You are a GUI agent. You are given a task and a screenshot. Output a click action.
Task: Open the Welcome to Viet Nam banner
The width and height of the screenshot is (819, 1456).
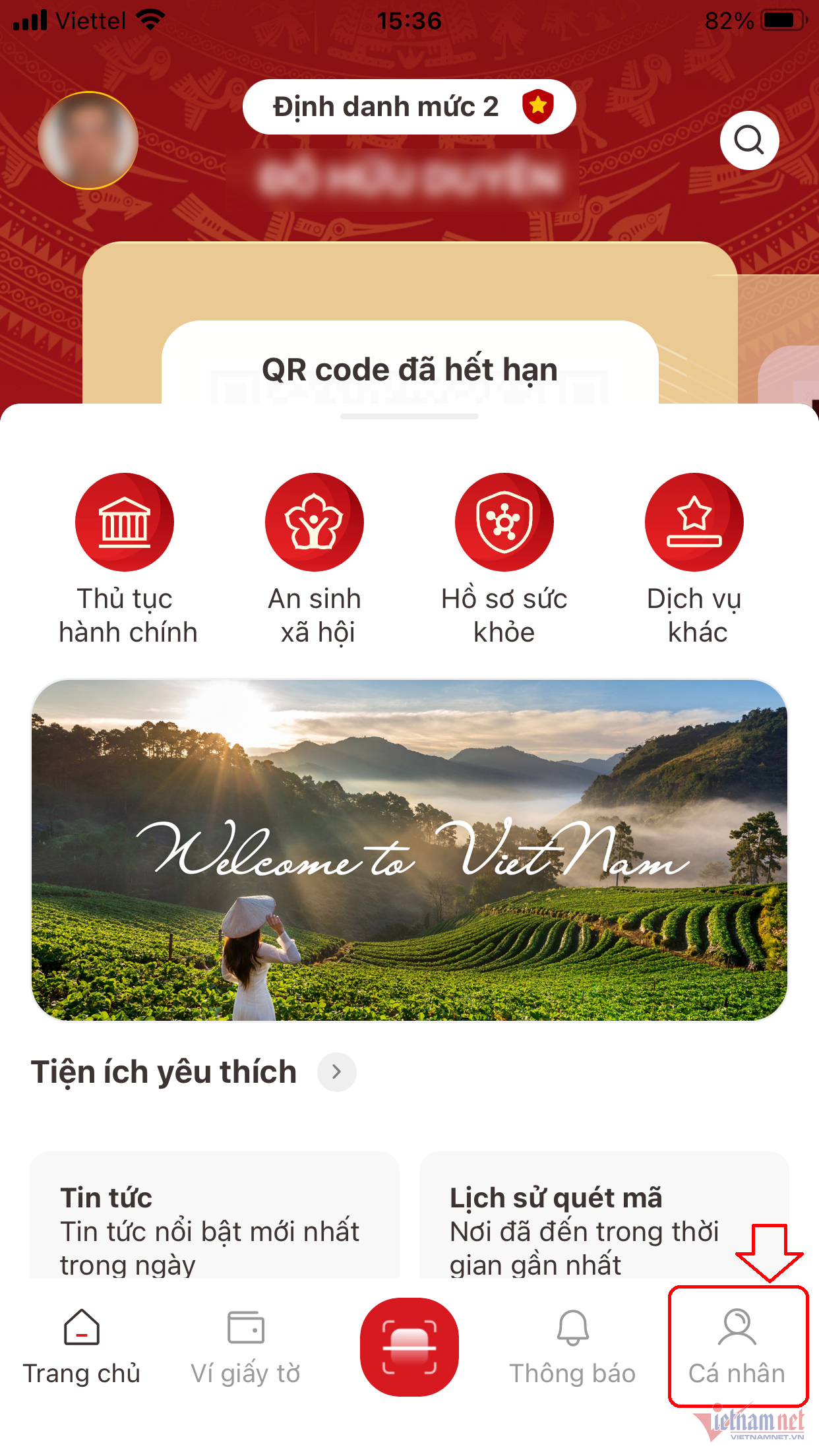[x=409, y=849]
